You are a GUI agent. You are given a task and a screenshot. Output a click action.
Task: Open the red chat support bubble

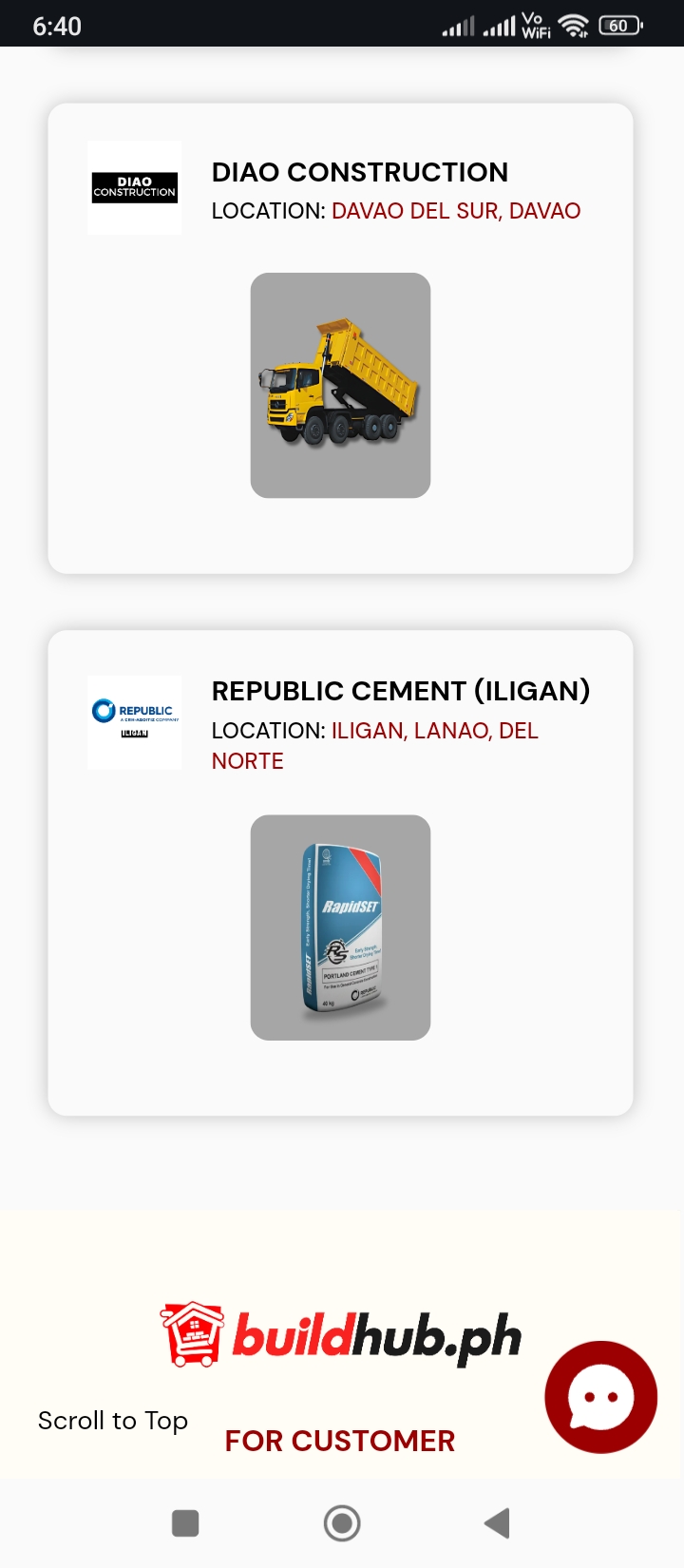tap(600, 1397)
